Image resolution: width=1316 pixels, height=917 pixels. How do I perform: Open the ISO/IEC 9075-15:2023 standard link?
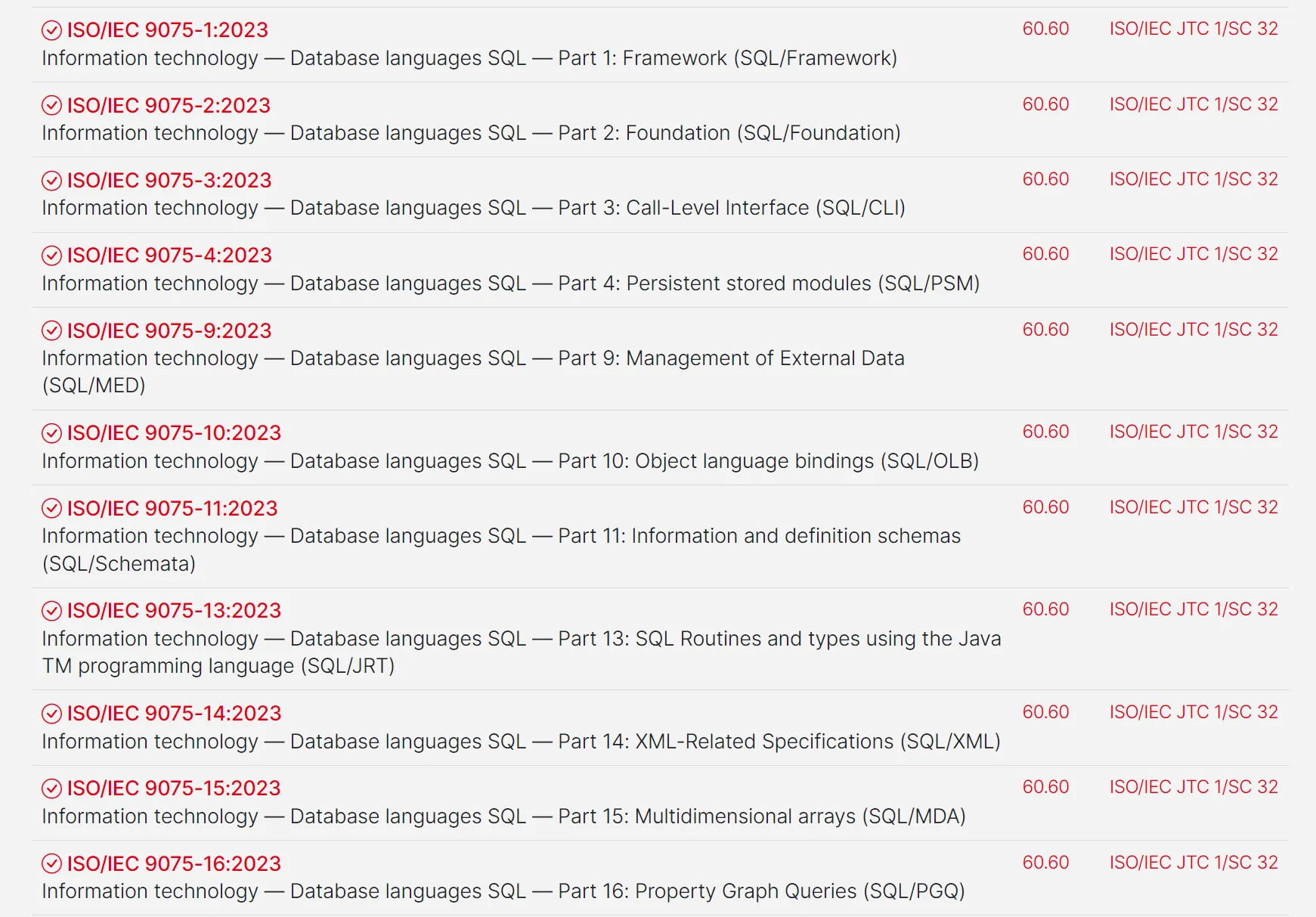click(174, 788)
